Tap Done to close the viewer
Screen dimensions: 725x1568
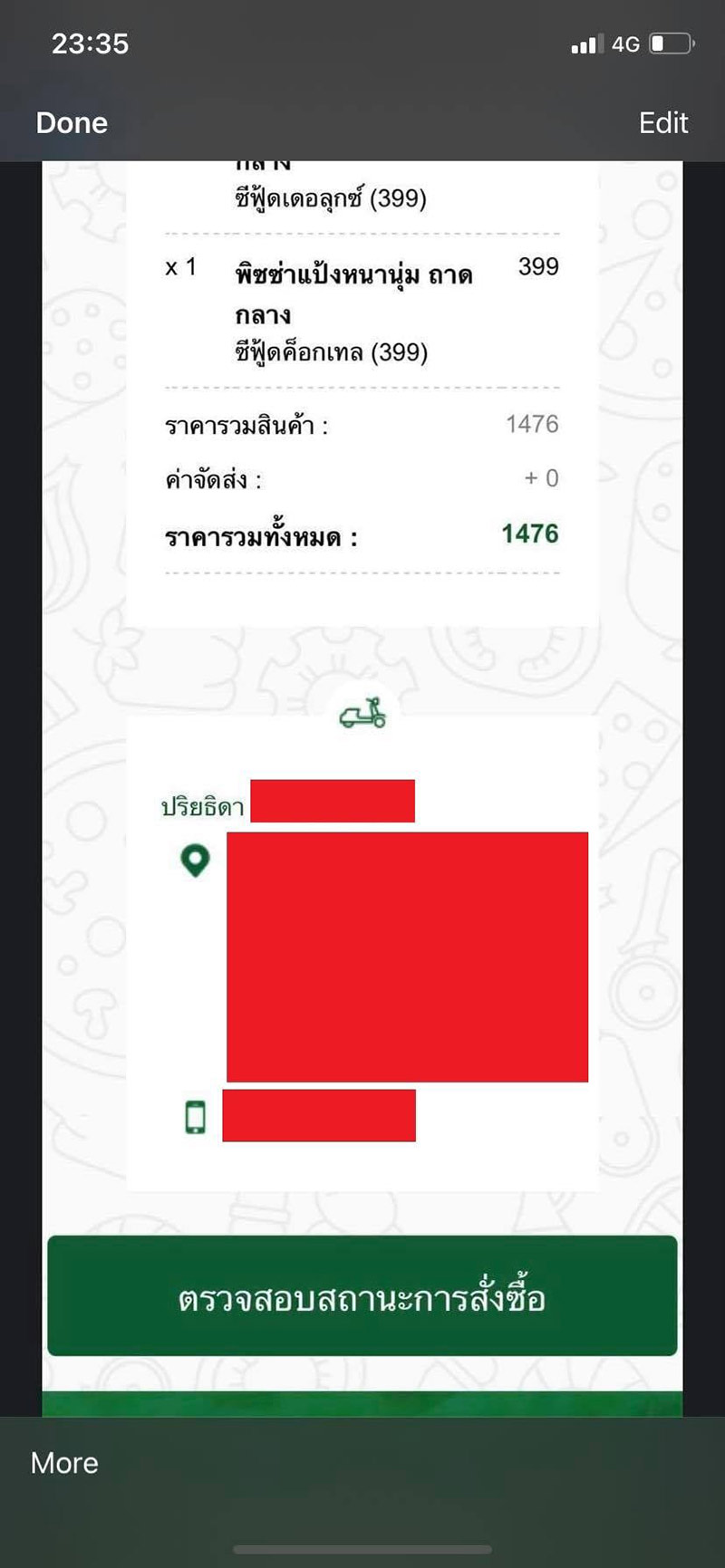click(72, 123)
